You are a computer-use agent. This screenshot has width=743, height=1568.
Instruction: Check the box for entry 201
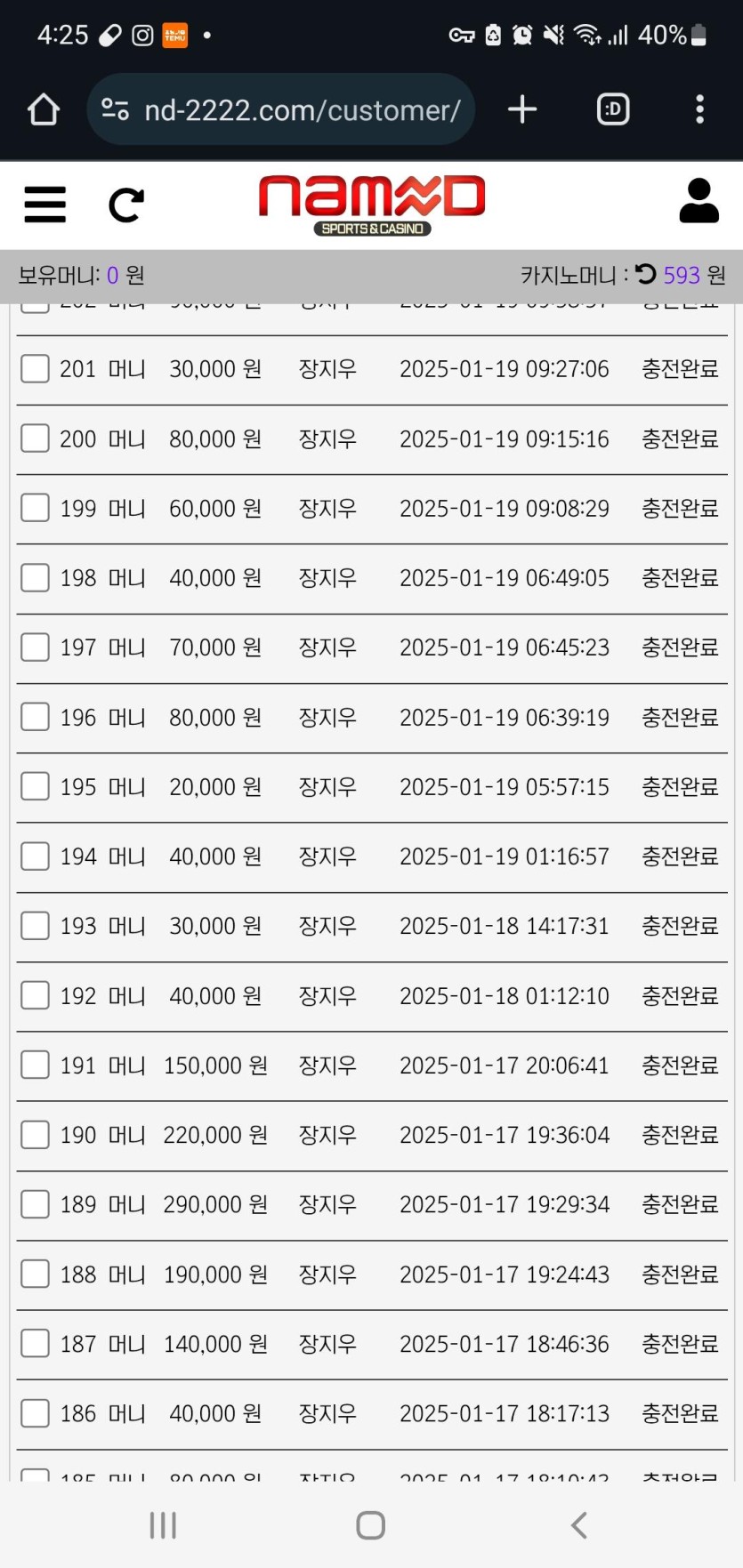pos(35,368)
